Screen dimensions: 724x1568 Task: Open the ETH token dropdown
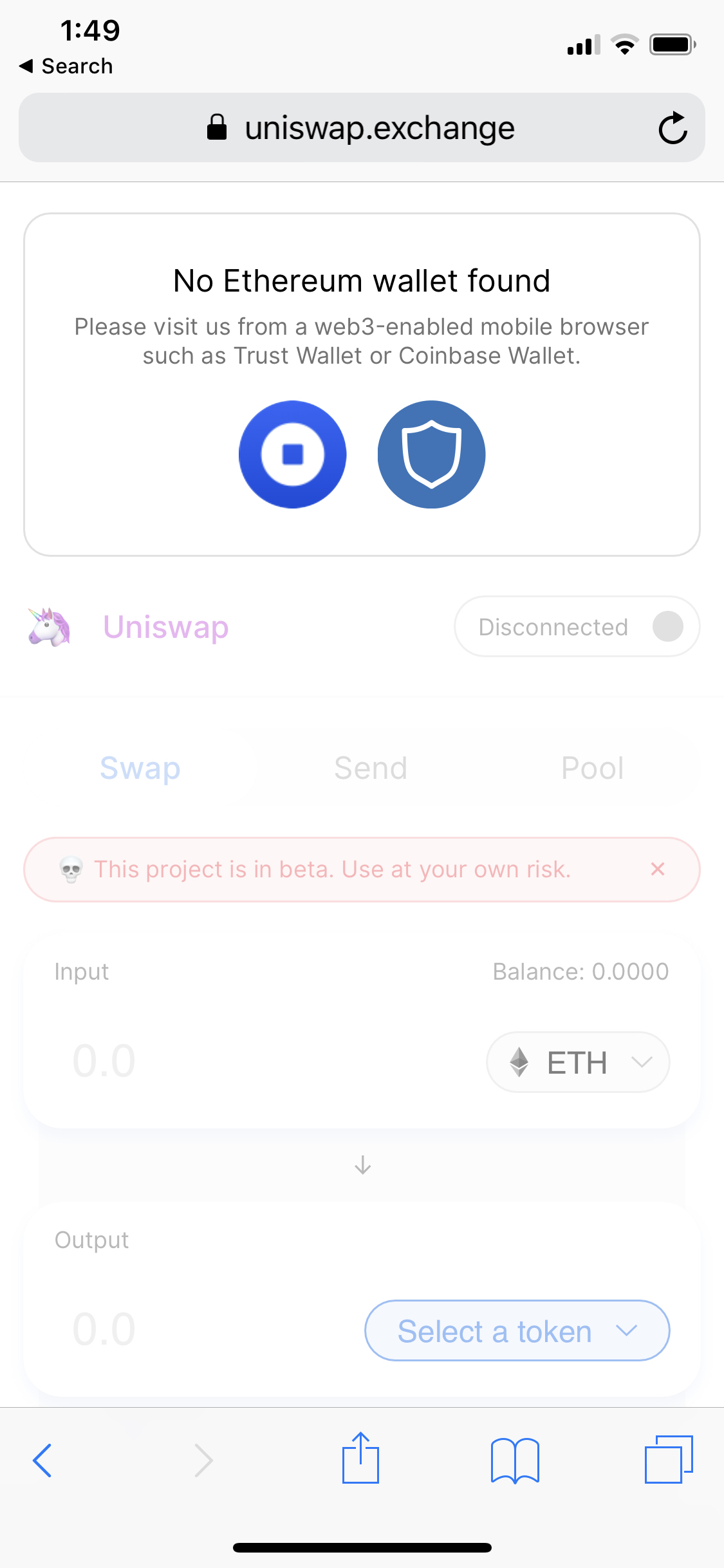pos(577,1062)
